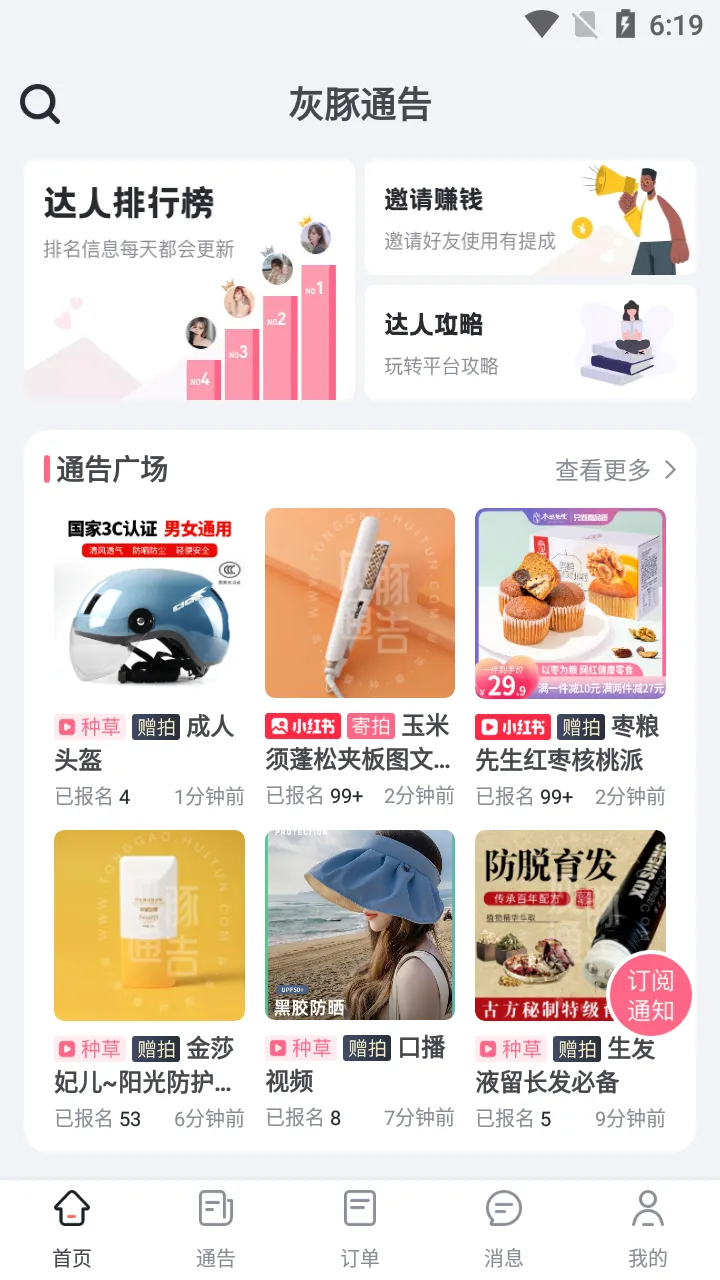The height and width of the screenshot is (1280, 720).
Task: Select the 首页 tab
Action: click(72, 1228)
